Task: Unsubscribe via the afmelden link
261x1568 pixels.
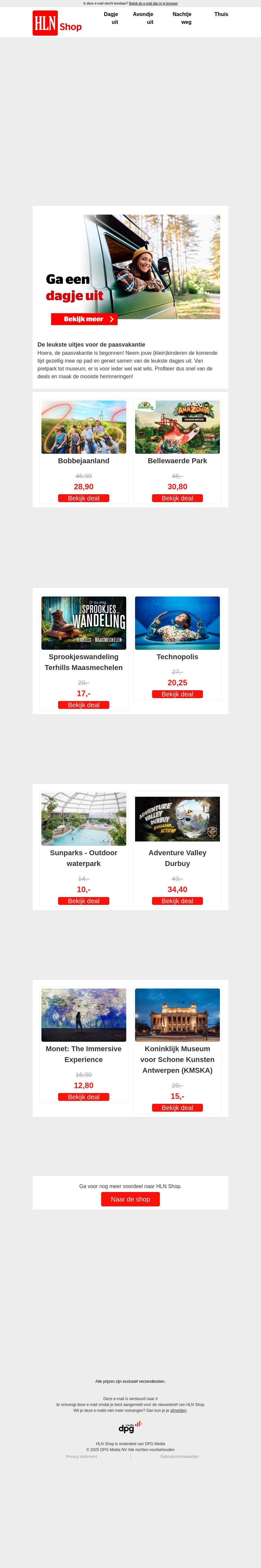Action: (x=178, y=1410)
